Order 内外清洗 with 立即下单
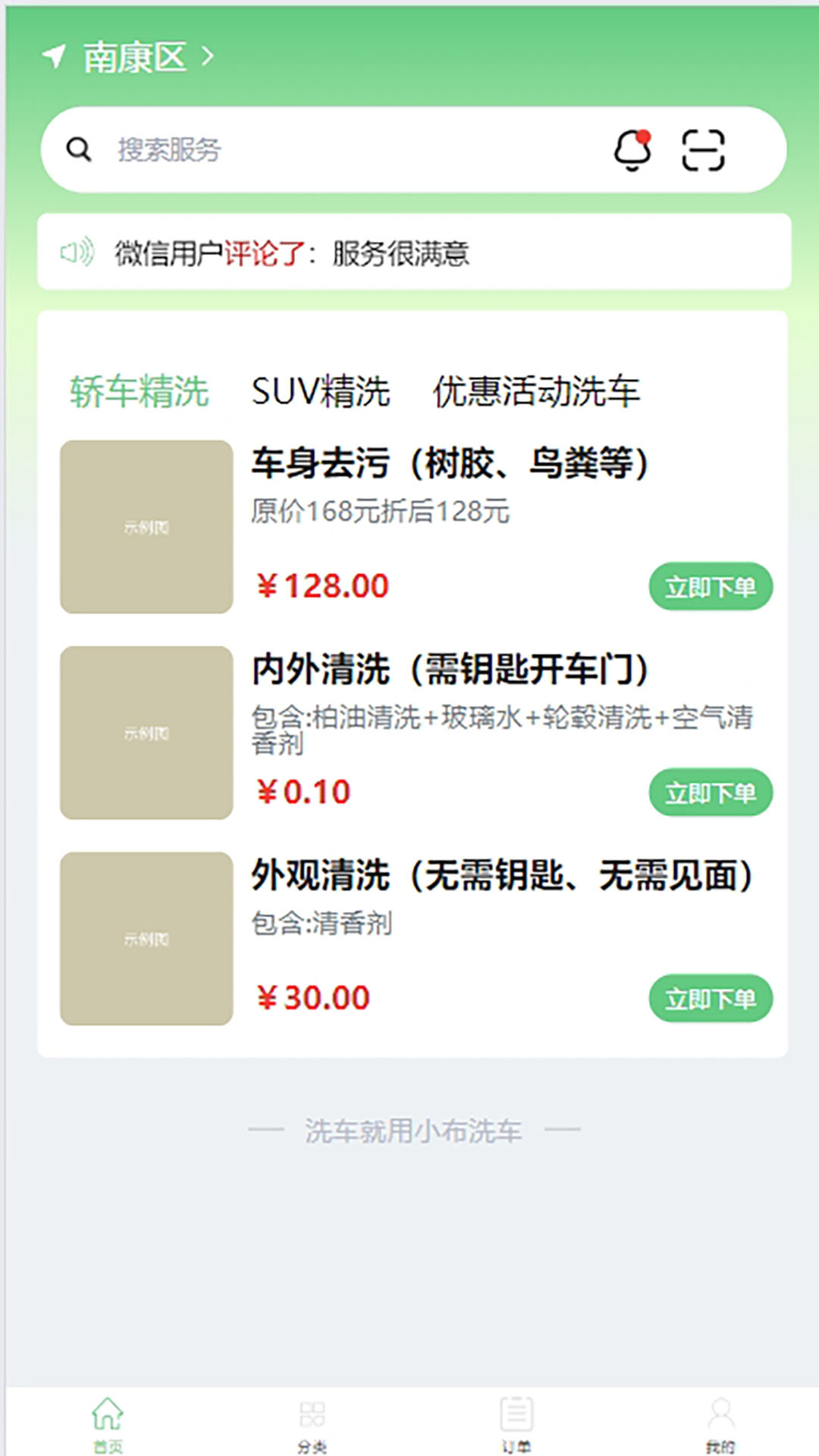The height and width of the screenshot is (1456, 819). tap(711, 792)
